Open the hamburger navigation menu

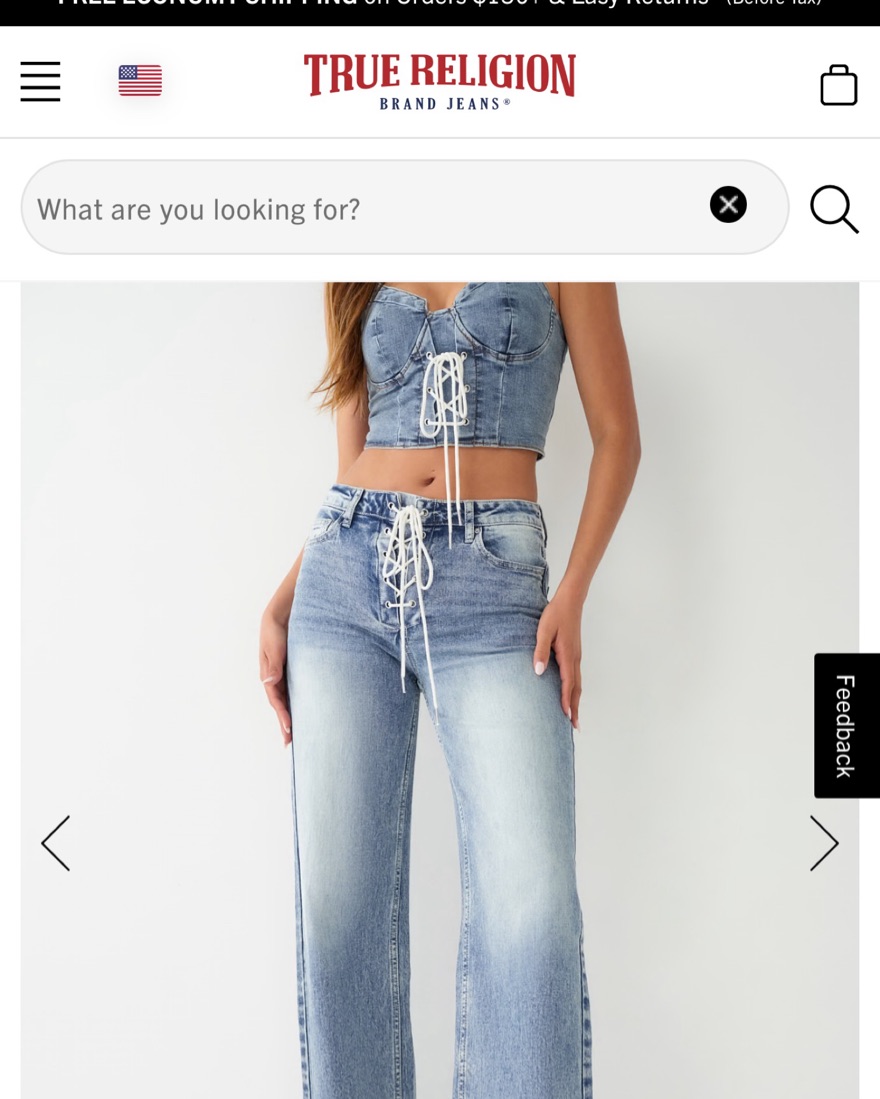40,81
